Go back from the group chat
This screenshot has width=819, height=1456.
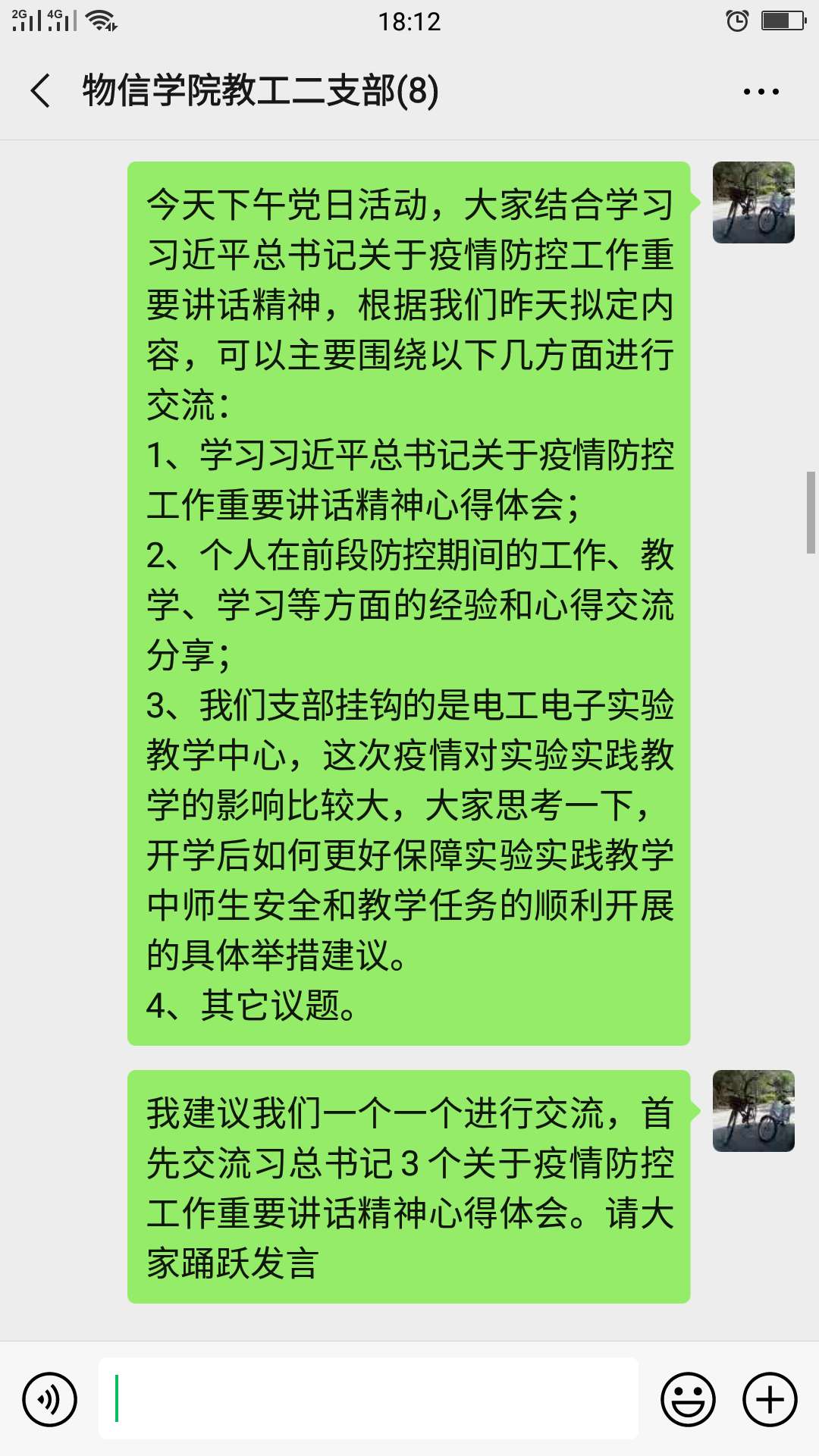click(41, 91)
